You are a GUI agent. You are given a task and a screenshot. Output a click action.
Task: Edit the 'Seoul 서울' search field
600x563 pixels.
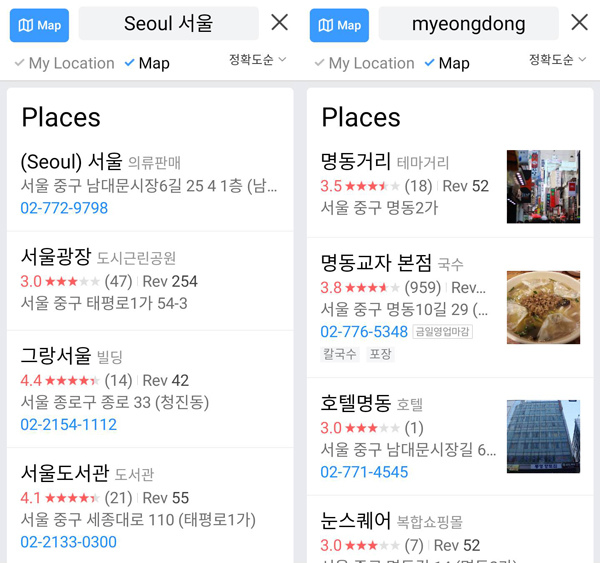point(168,24)
